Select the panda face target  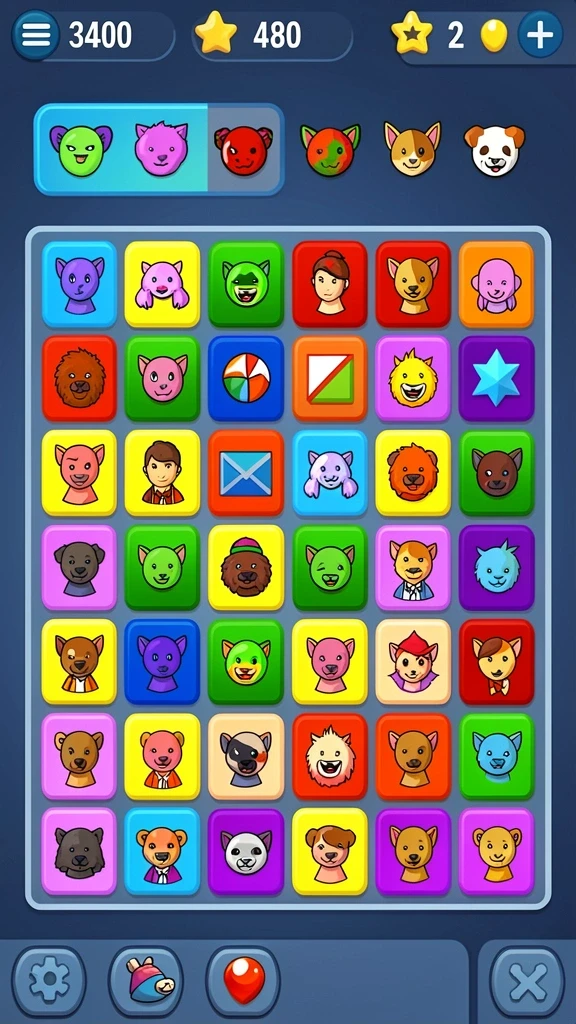[494, 150]
